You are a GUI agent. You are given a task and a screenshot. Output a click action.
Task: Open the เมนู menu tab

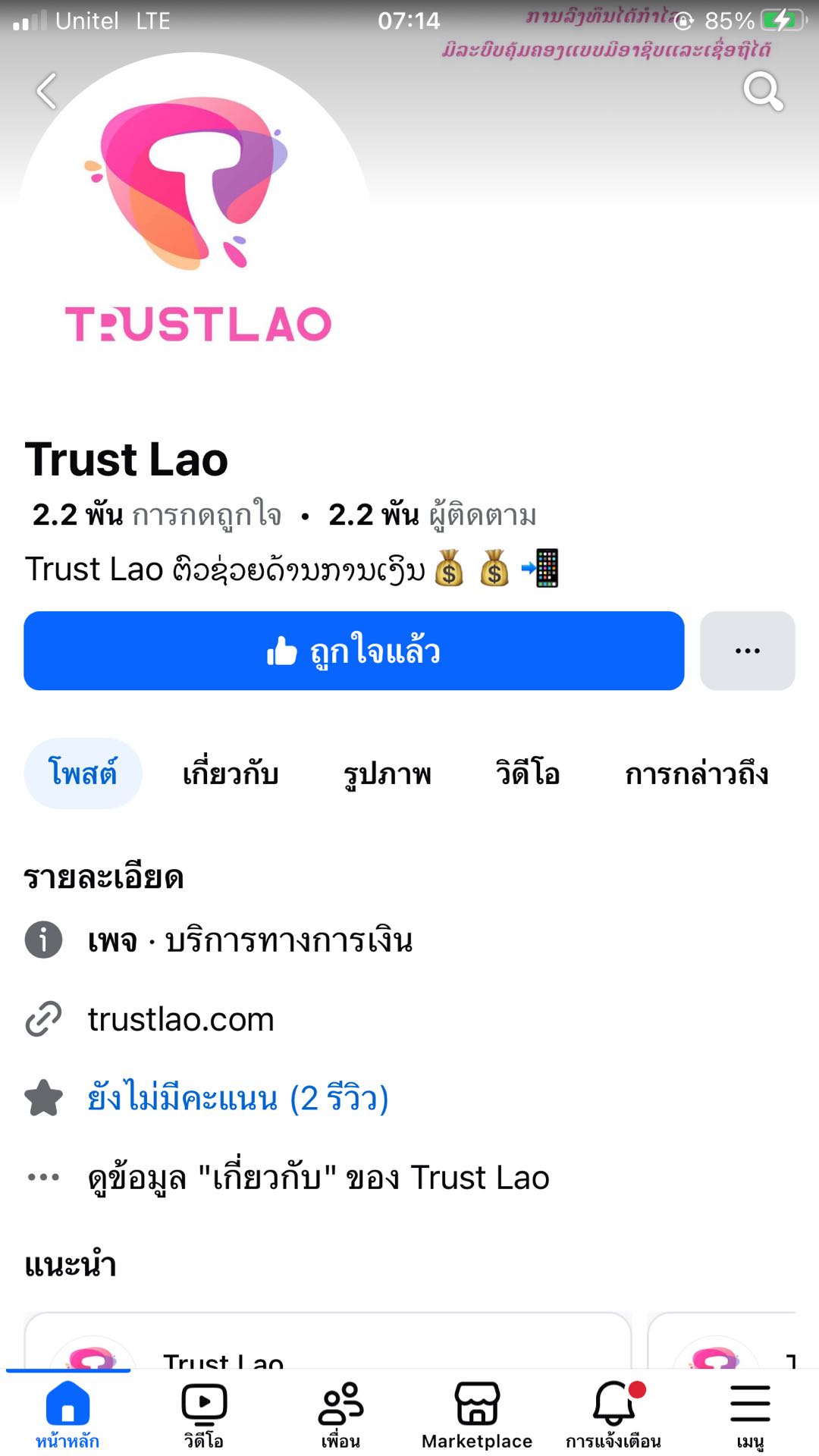[750, 1414]
